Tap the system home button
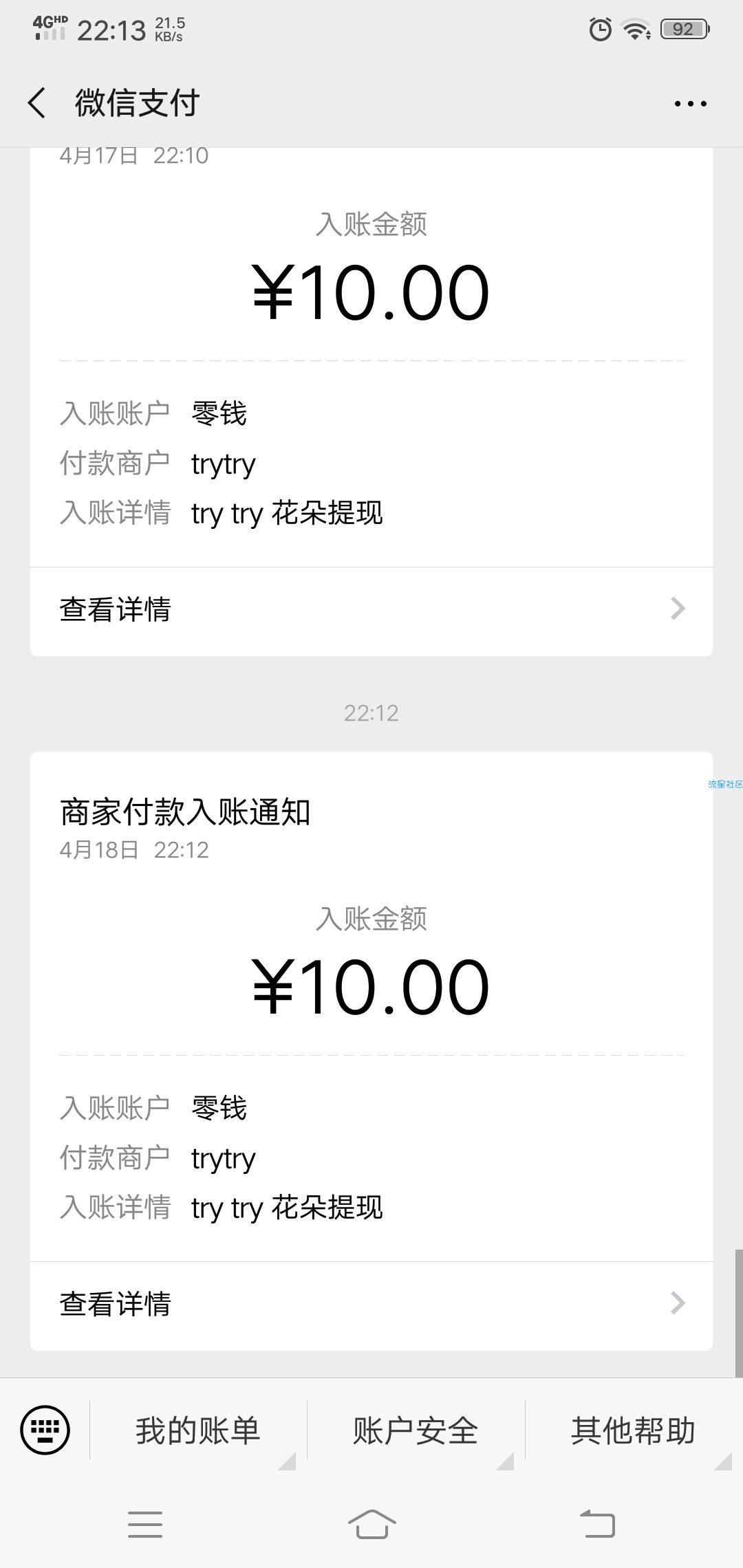The height and width of the screenshot is (1568, 743). pos(371,1524)
